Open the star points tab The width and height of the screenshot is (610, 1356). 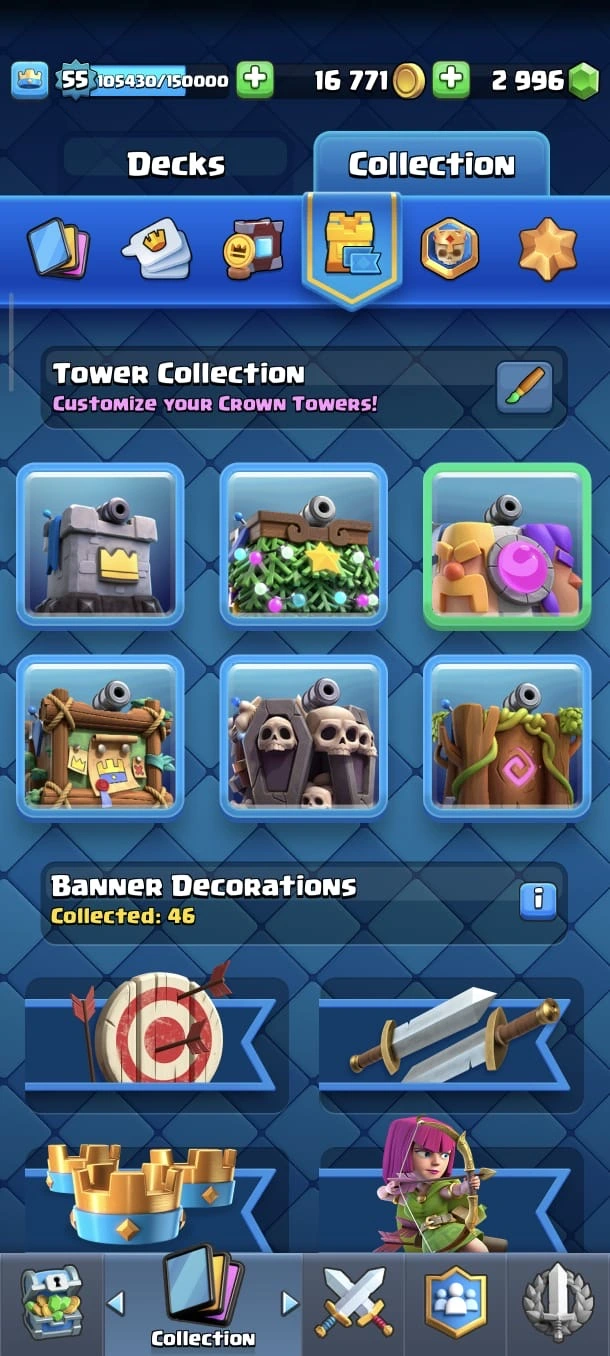[547, 249]
